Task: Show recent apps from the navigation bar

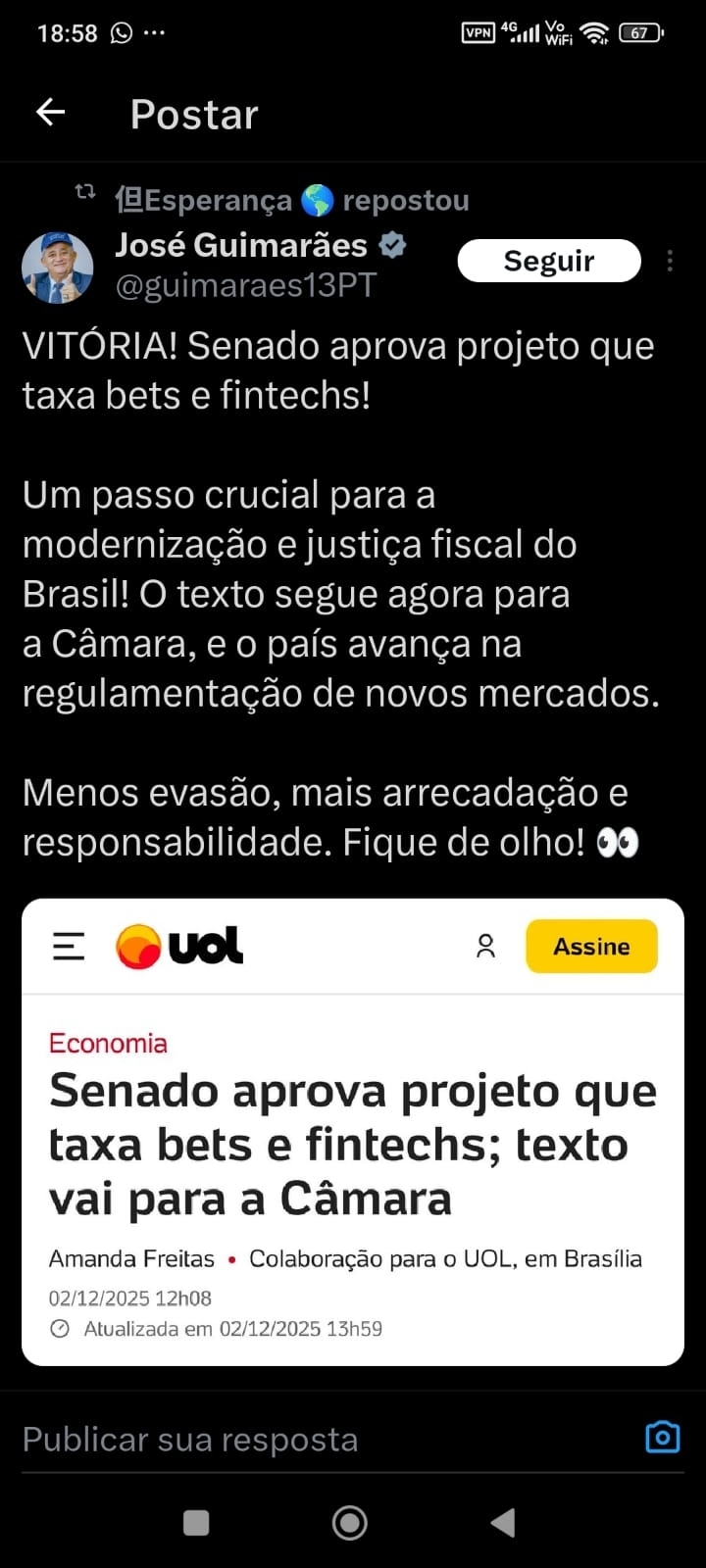Action: (x=196, y=1522)
